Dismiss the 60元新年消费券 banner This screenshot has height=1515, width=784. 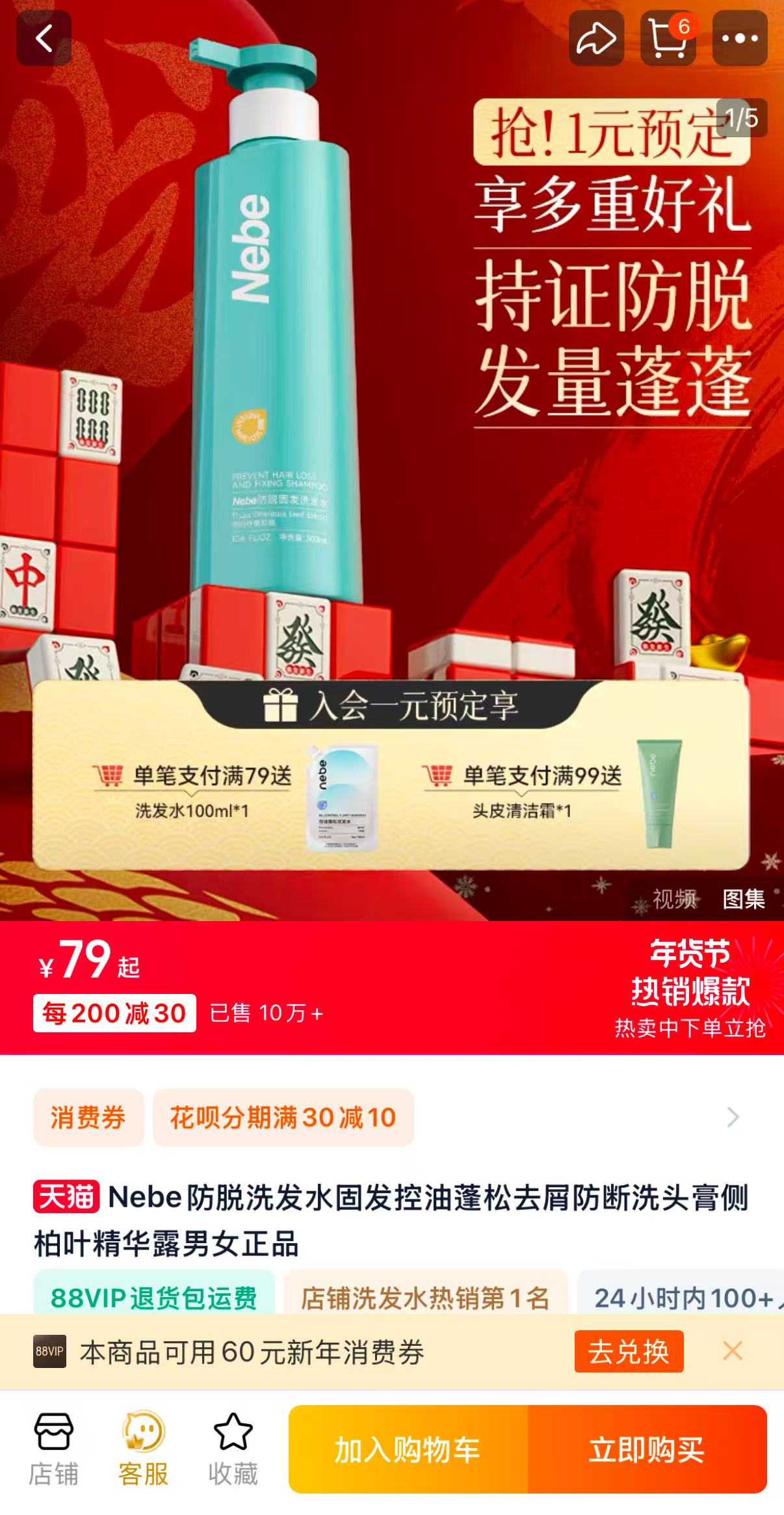pyautogui.click(x=733, y=1351)
